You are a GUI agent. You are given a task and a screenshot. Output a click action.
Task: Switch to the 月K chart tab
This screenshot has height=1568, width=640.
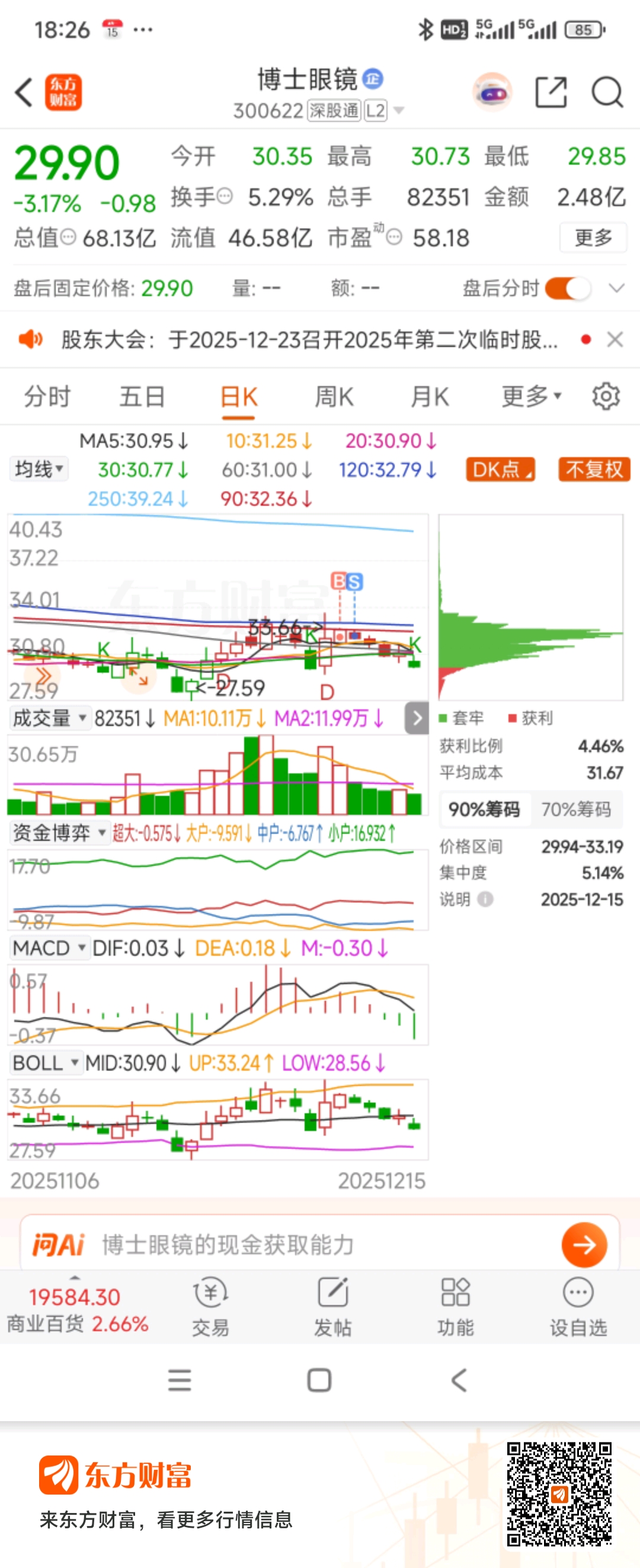pos(429,397)
